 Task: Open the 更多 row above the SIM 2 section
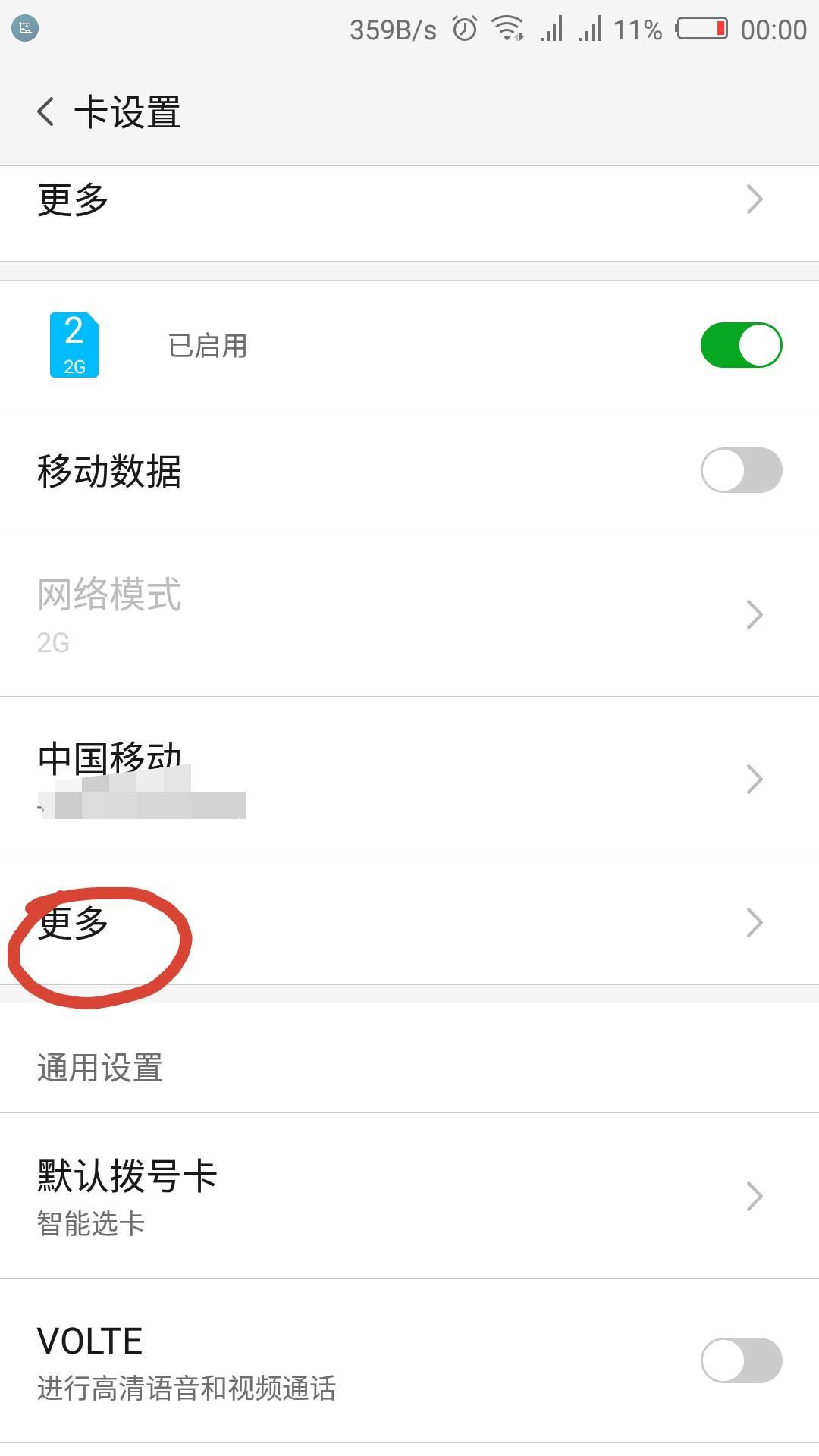409,200
